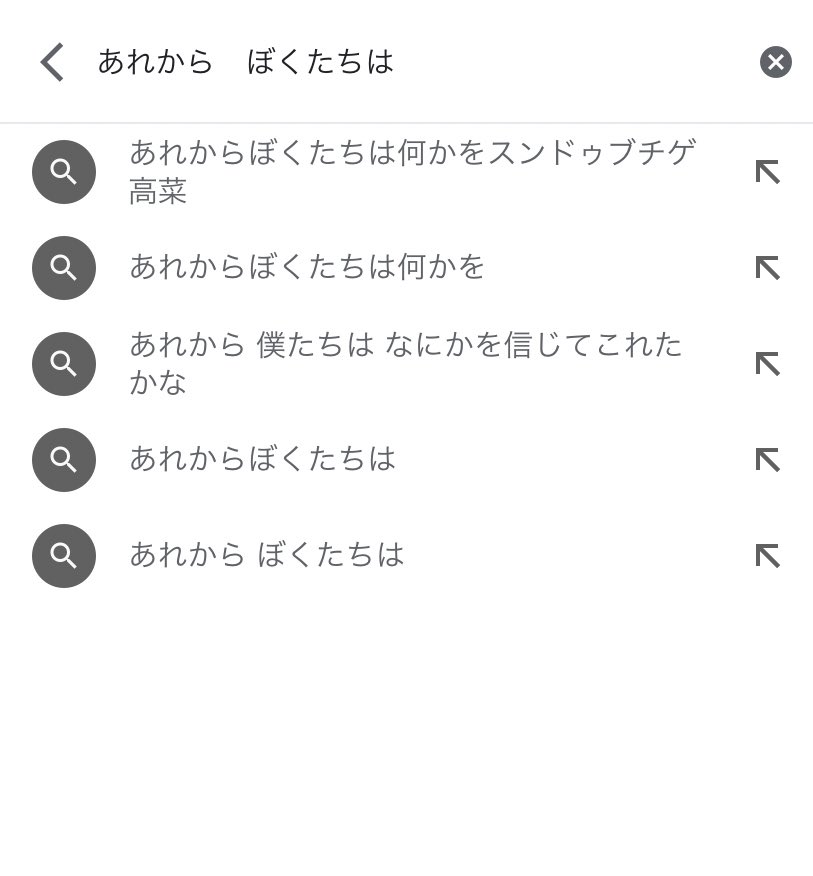Pick the suggestion あれからぼくたちは without space
The height and width of the screenshot is (876, 813).
coord(263,459)
